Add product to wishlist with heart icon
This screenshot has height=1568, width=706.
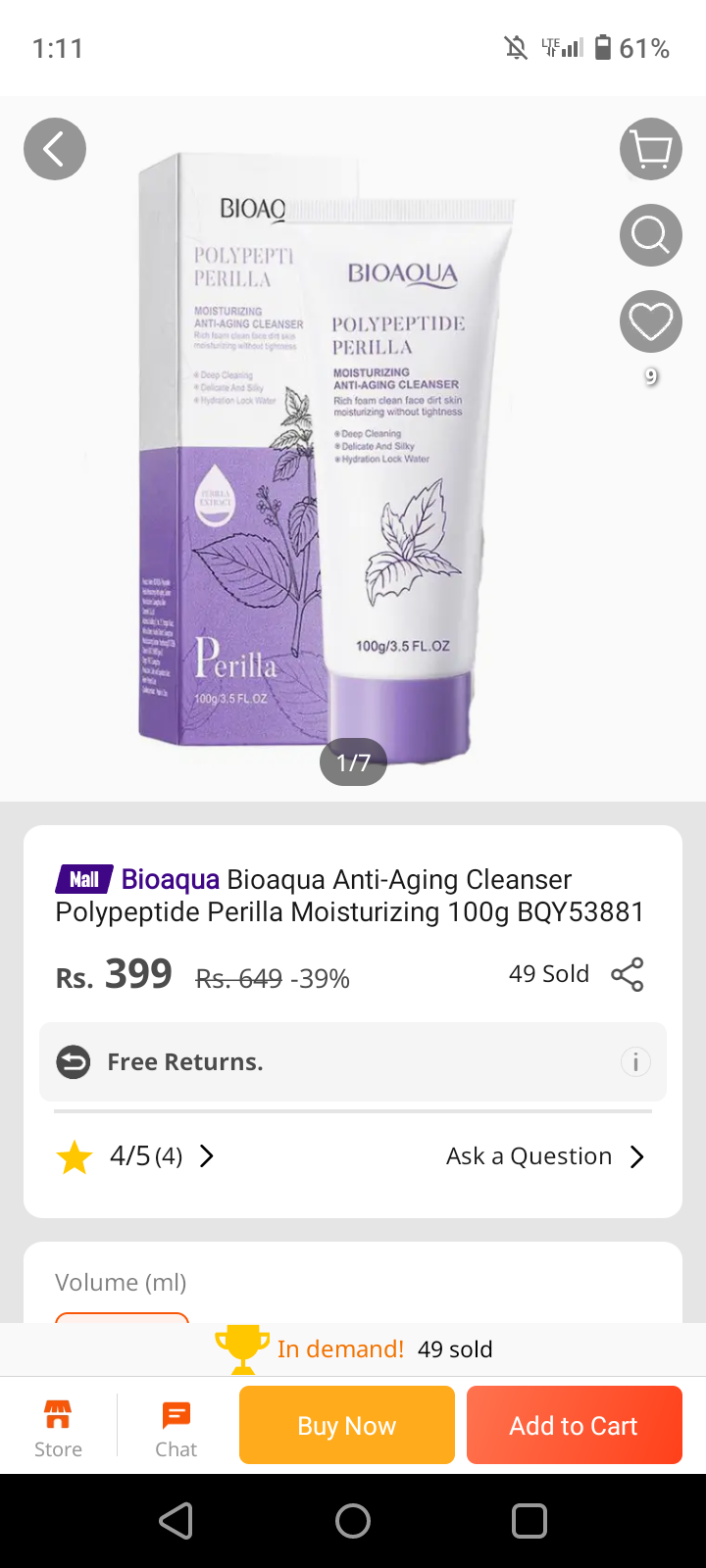651,321
